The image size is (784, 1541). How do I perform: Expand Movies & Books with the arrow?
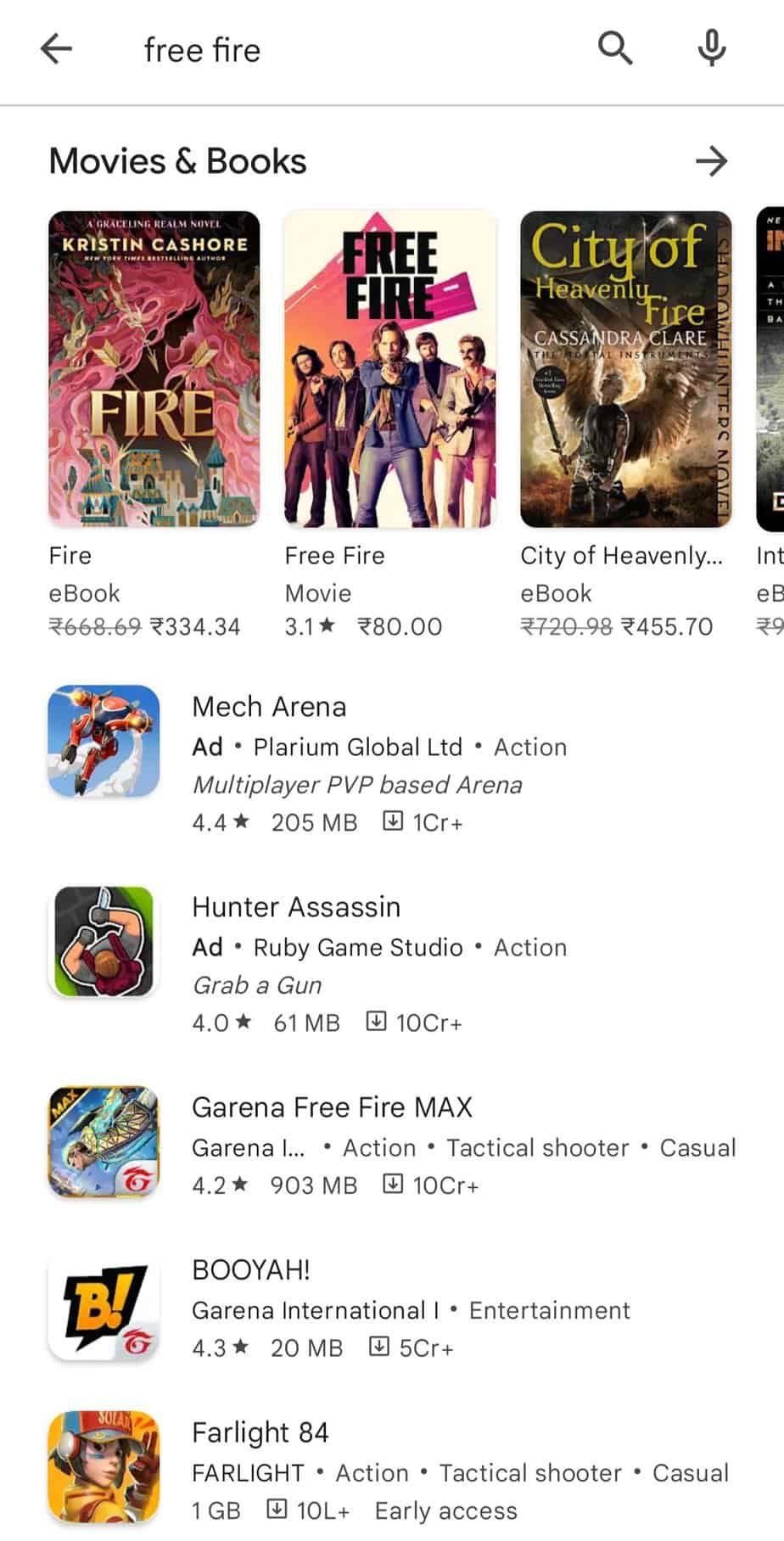(711, 161)
